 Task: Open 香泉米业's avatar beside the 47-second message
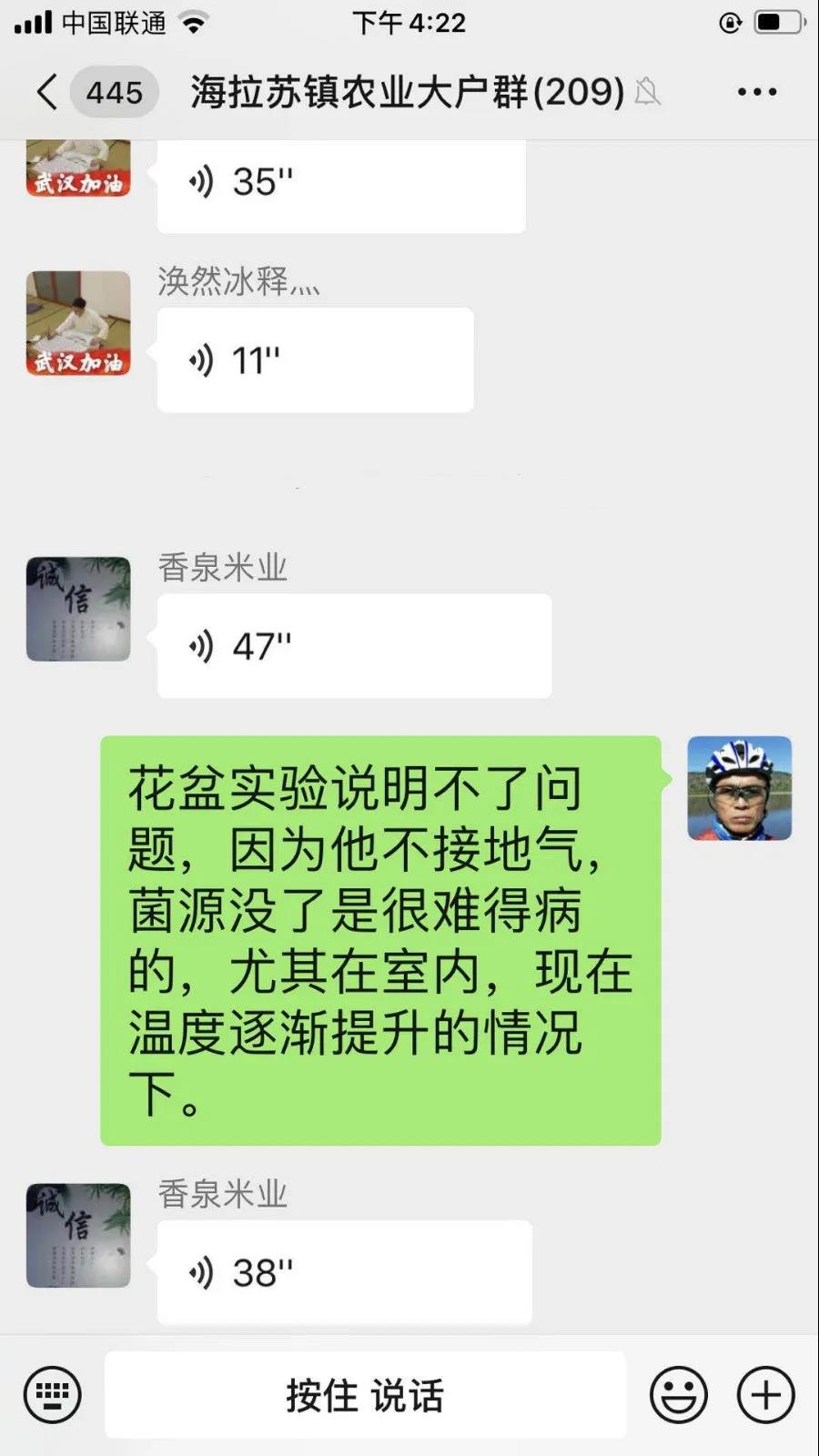(78, 609)
